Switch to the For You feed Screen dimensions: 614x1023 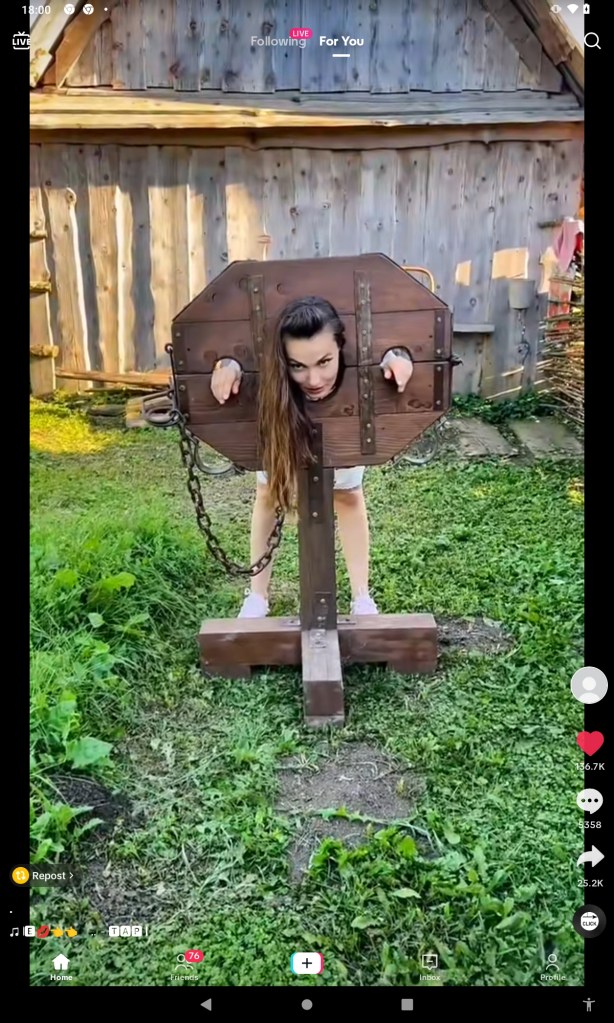click(341, 42)
